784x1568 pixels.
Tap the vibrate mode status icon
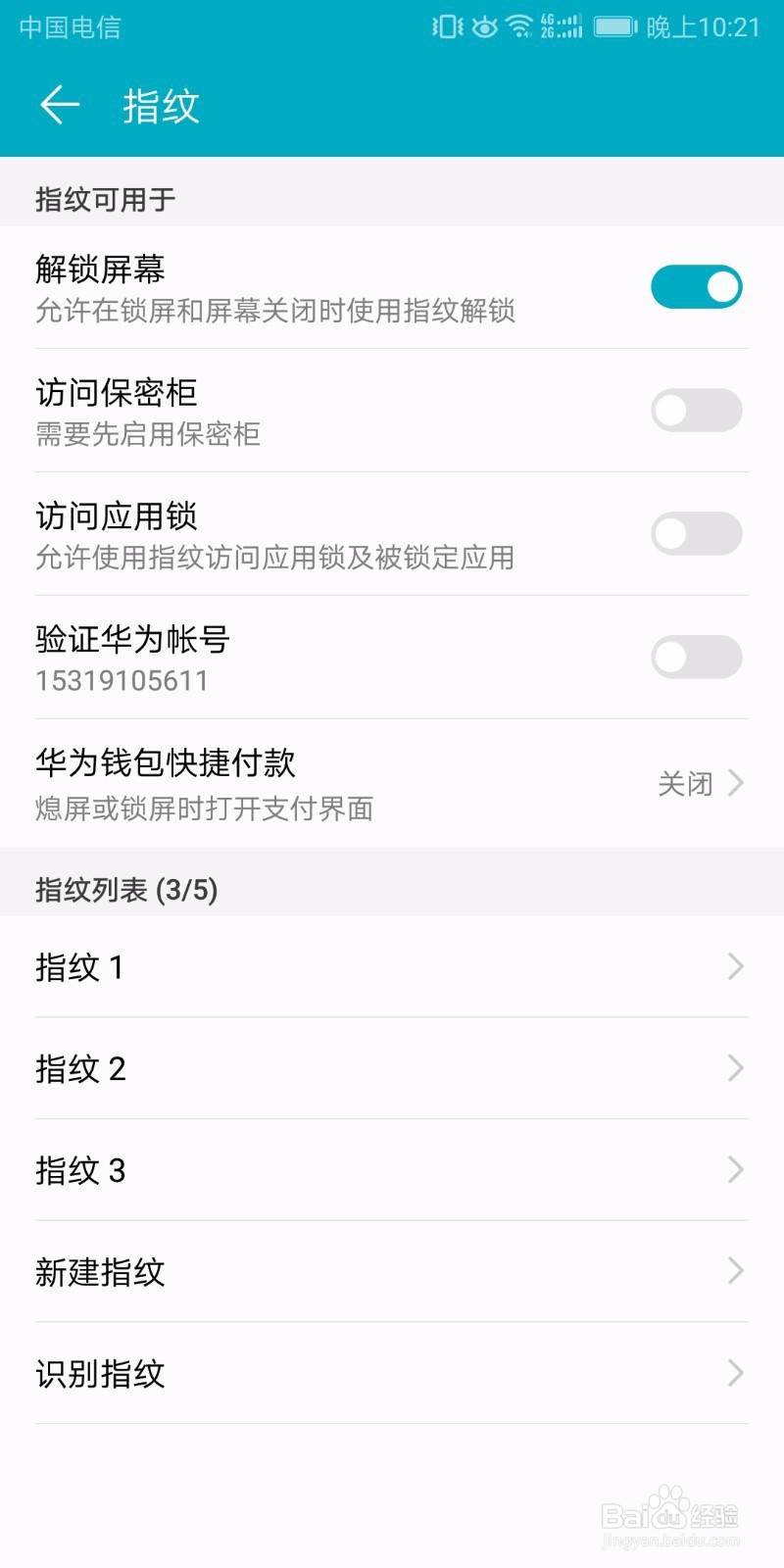(x=446, y=26)
